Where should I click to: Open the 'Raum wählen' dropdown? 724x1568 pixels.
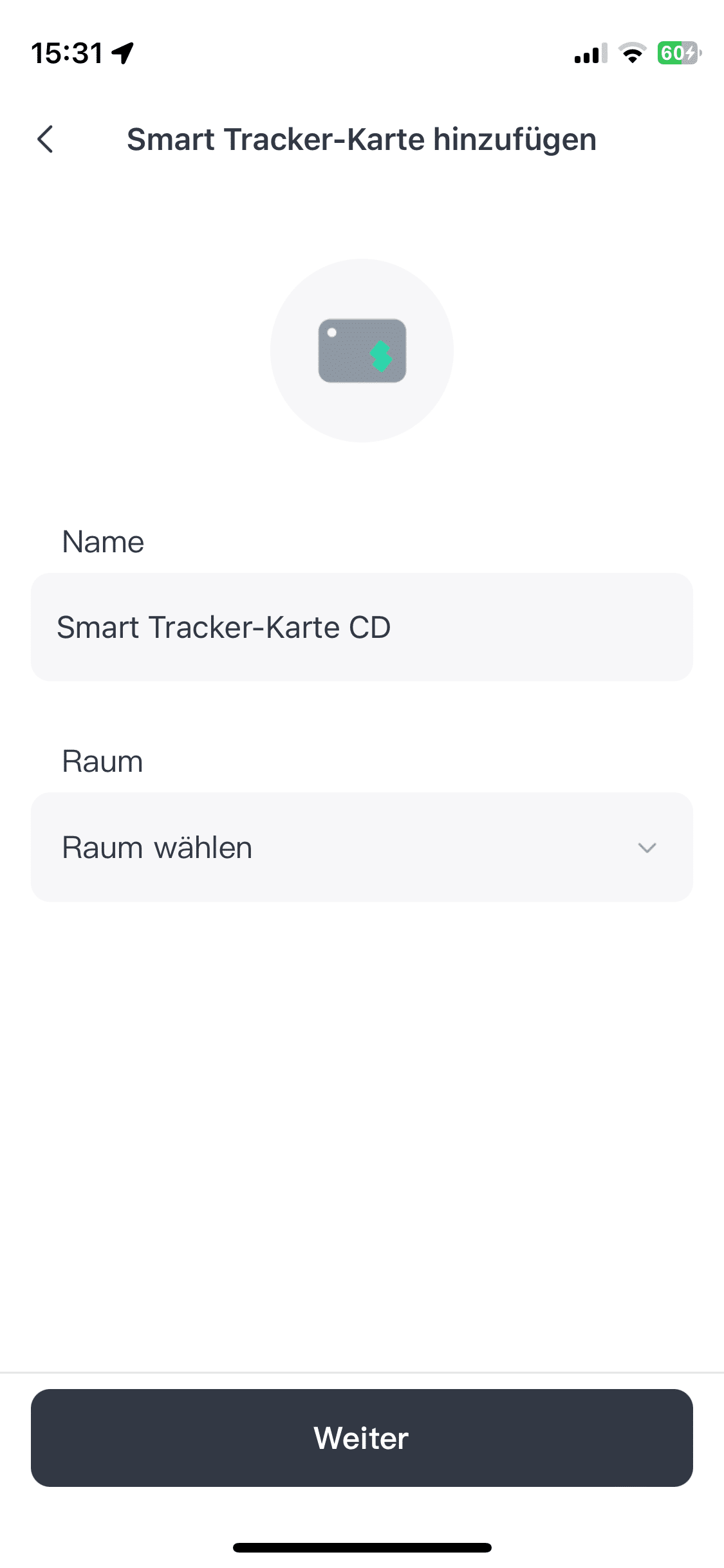[361, 847]
